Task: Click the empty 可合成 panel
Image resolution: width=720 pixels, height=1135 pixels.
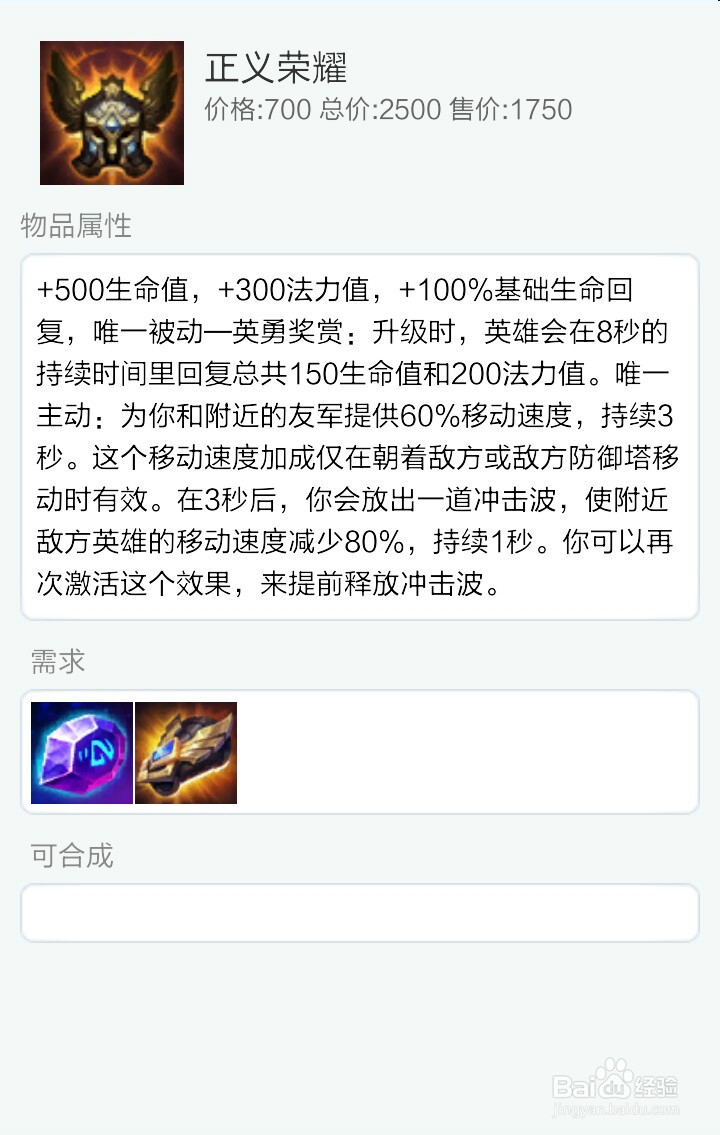Action: pos(360,911)
